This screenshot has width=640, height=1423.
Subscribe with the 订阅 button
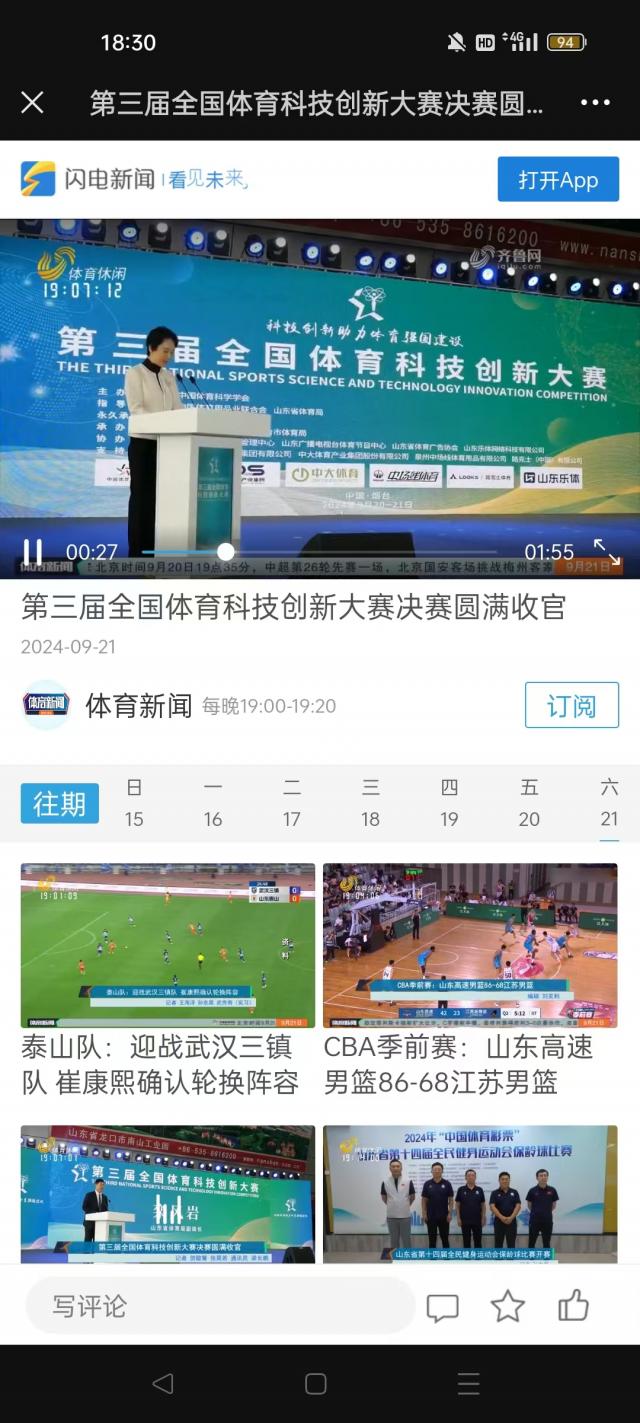[x=571, y=706]
